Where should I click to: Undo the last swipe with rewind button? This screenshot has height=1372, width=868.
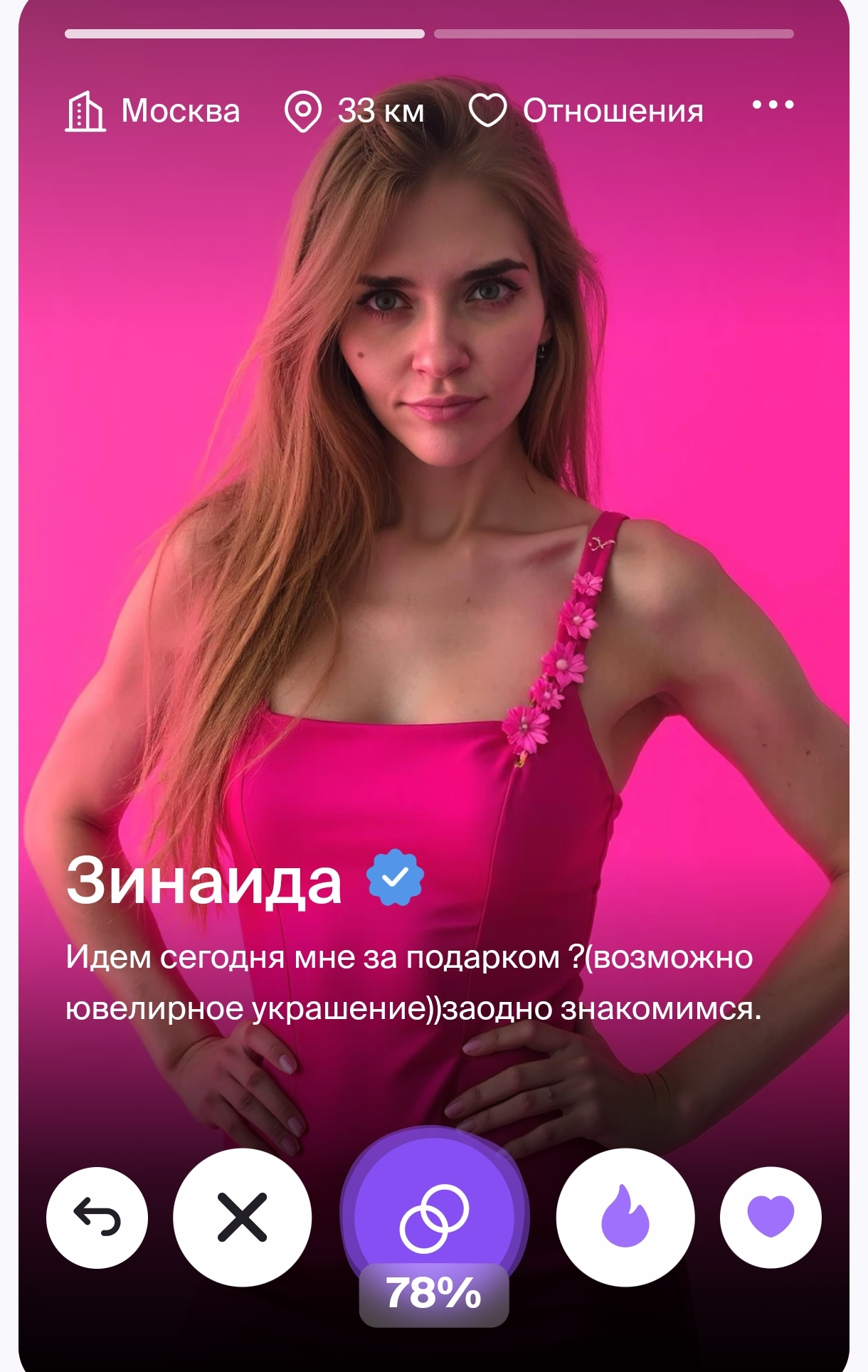coord(97,1218)
